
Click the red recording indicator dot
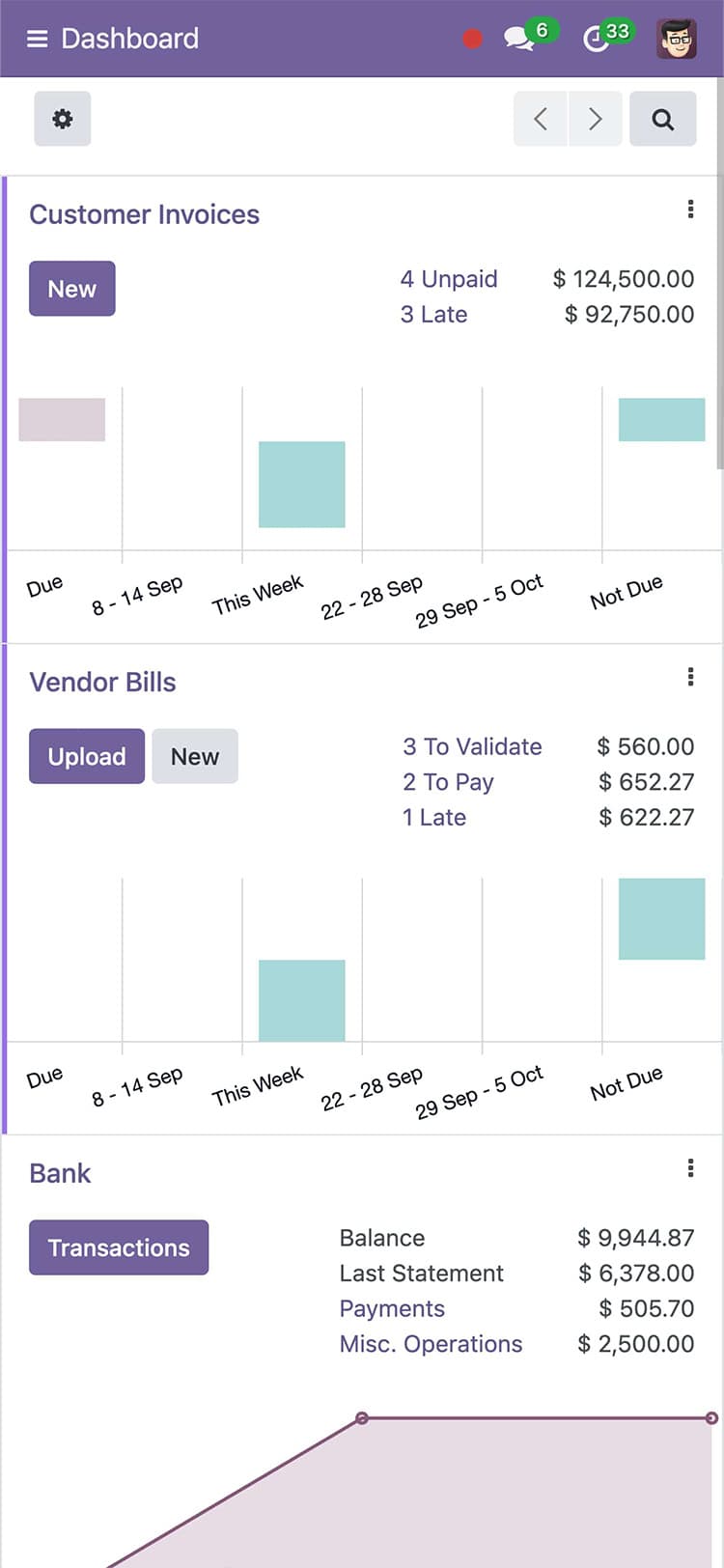tap(472, 39)
